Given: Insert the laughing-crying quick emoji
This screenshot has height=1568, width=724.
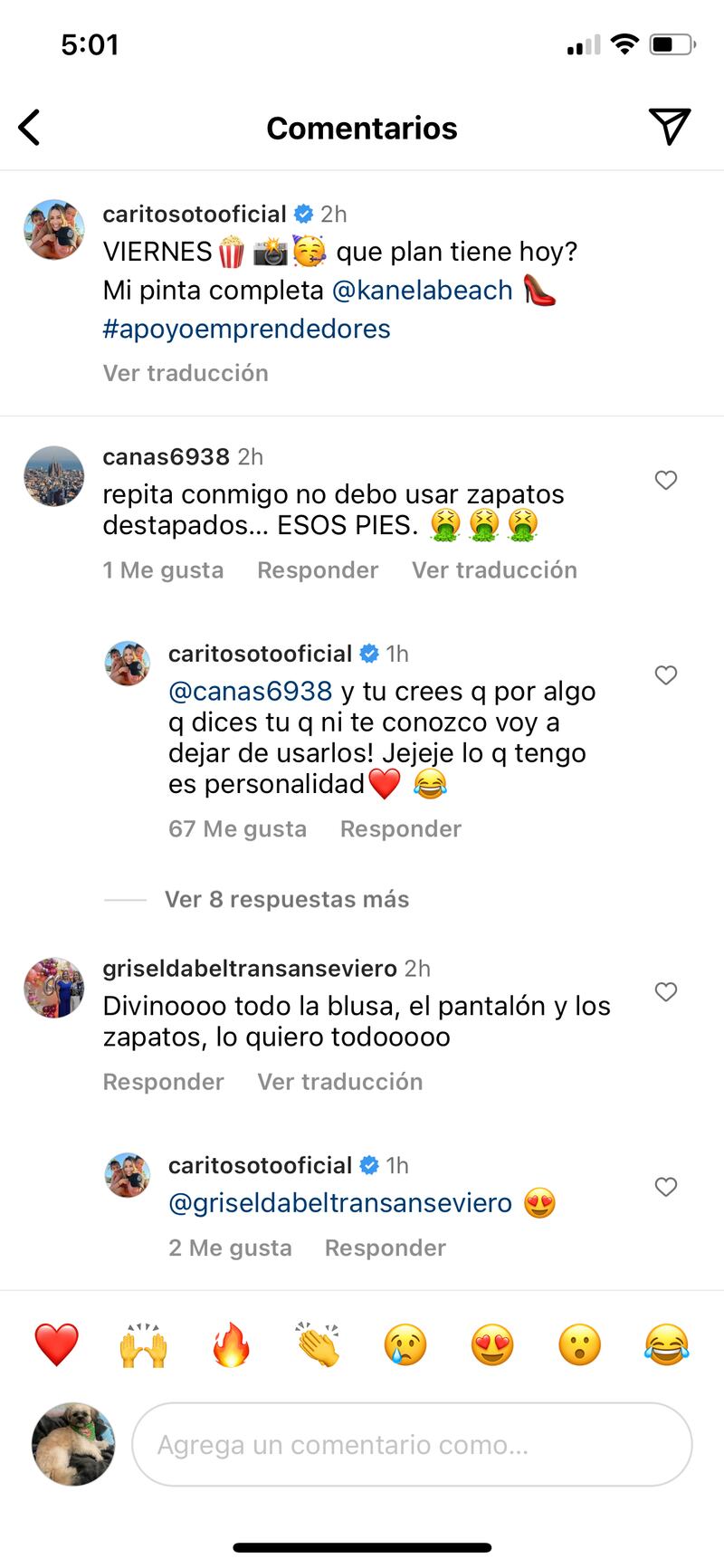Looking at the screenshot, I should pos(667,1344).
